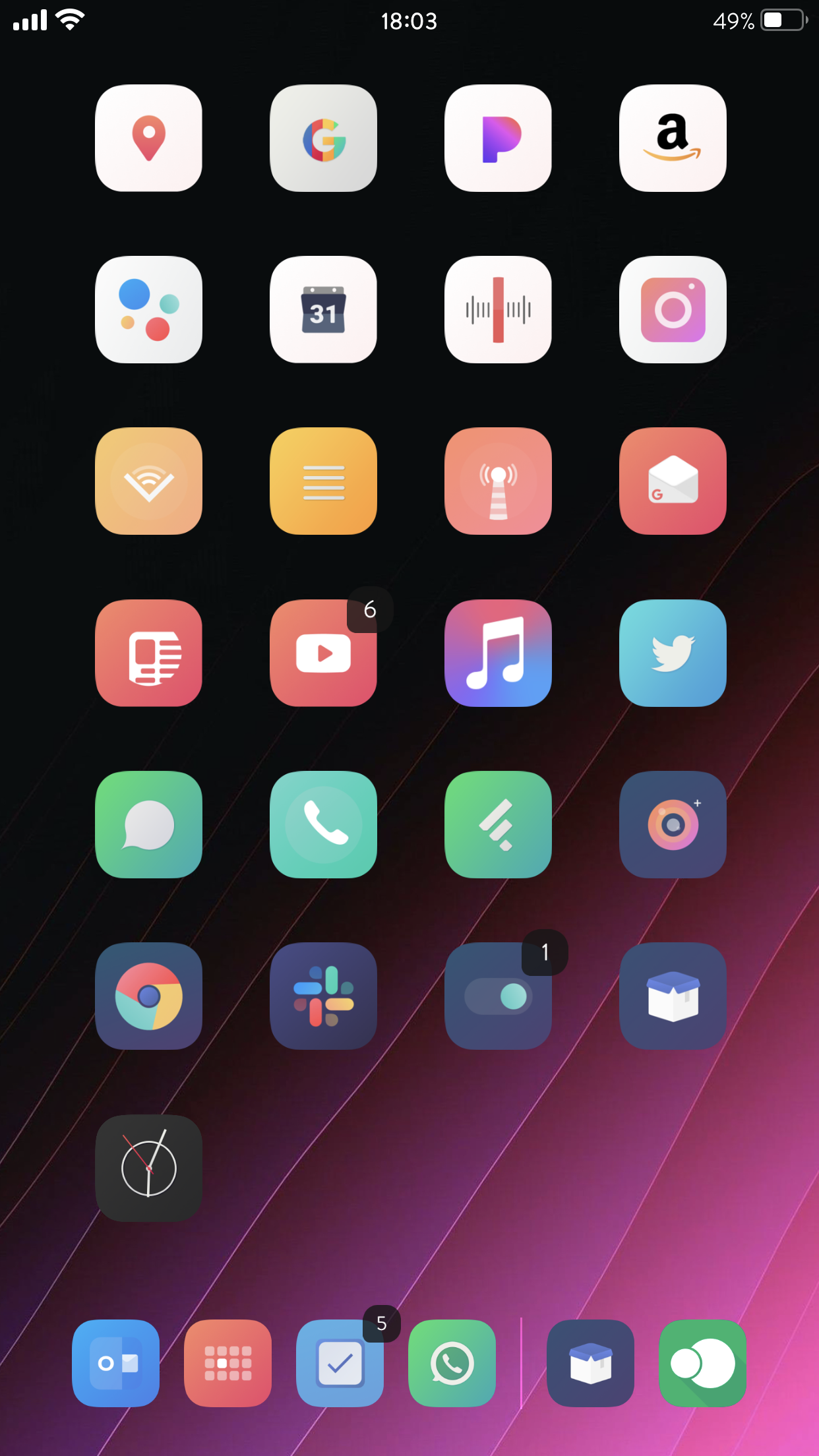This screenshot has width=819, height=1456.
Task: Launch the voice recorder app
Action: coord(498,309)
